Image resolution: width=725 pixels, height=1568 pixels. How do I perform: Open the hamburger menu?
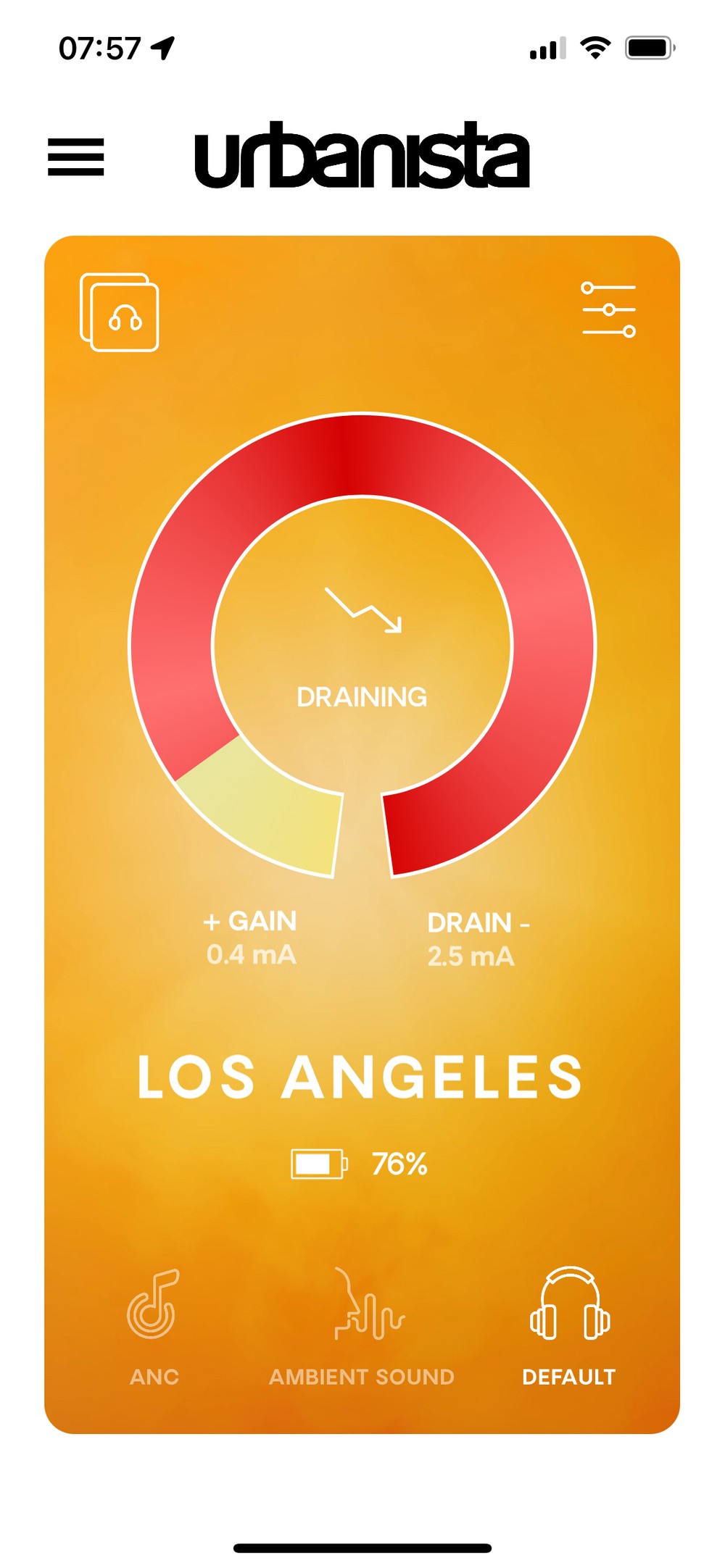point(76,157)
